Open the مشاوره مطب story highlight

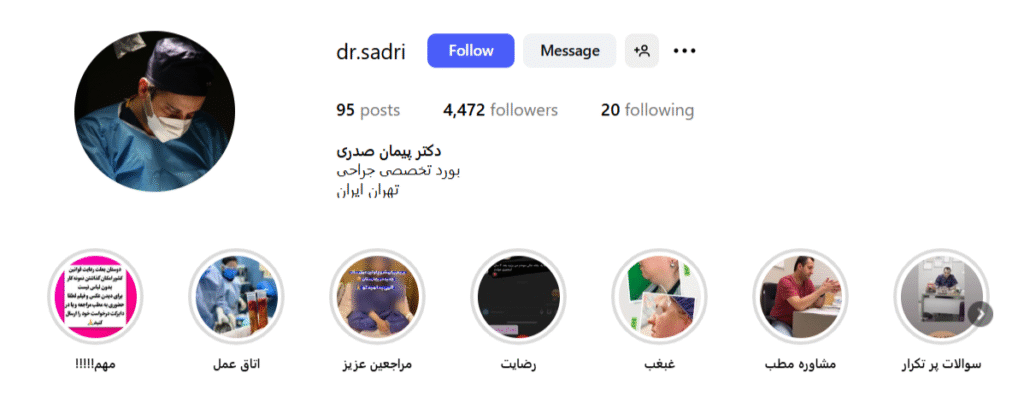800,296
